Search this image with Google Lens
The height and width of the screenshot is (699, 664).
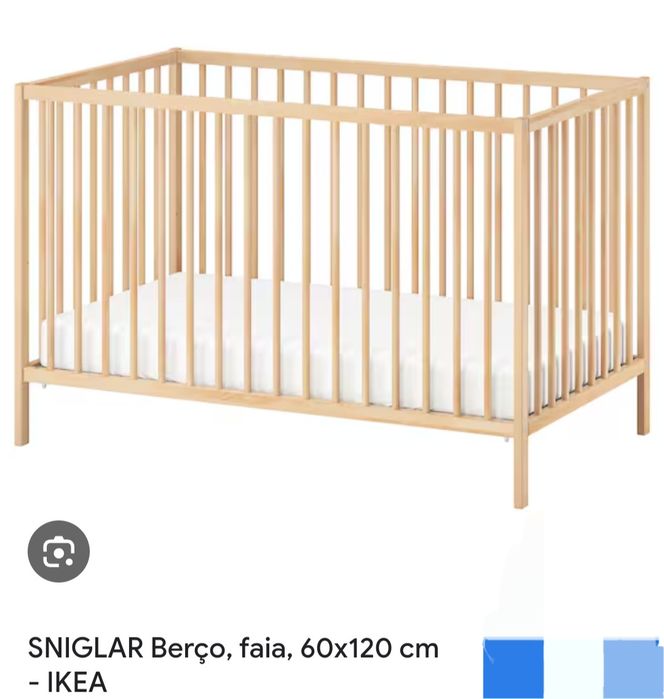[58, 551]
